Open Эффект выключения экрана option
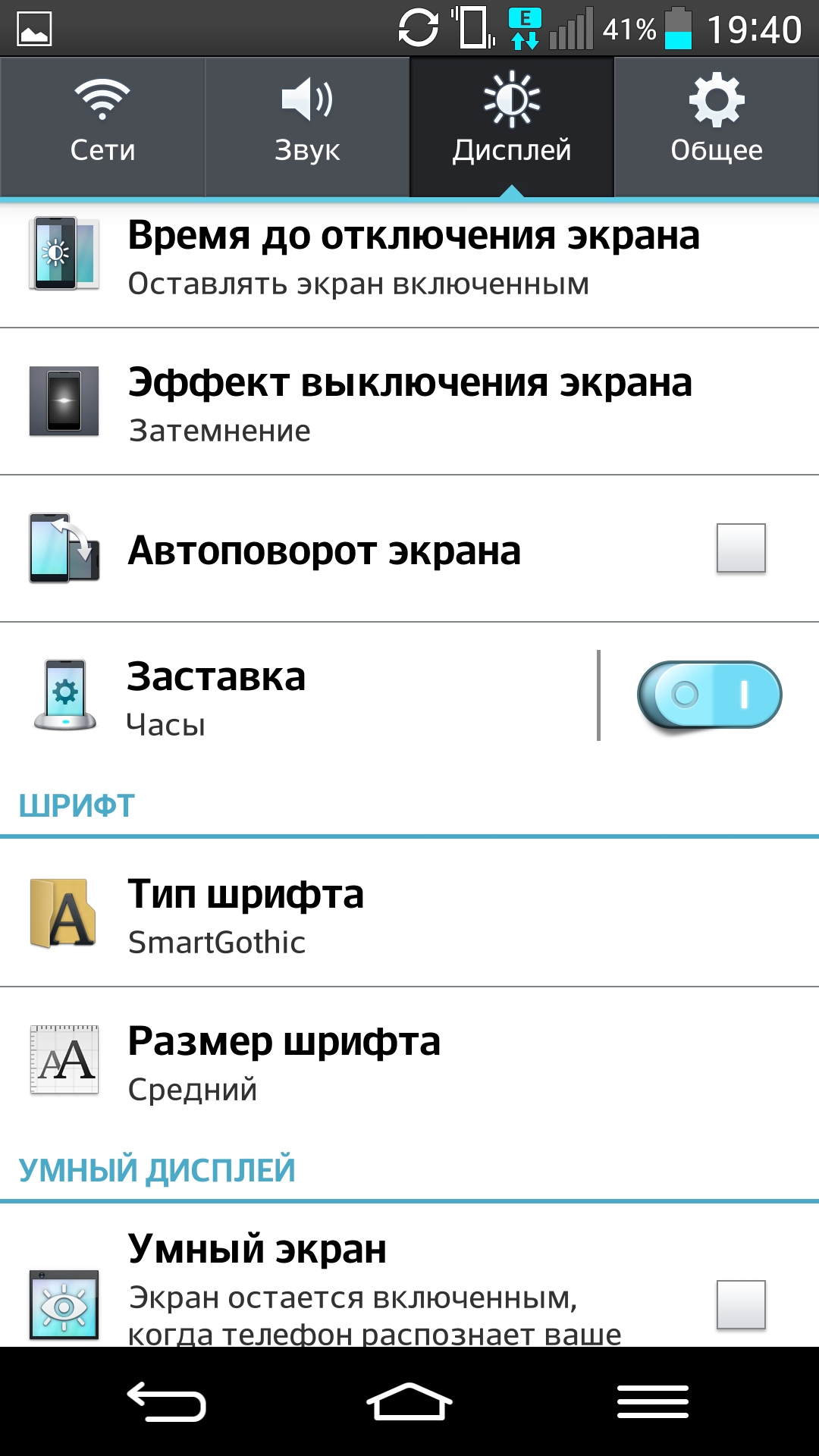The image size is (819, 1456). click(x=409, y=402)
